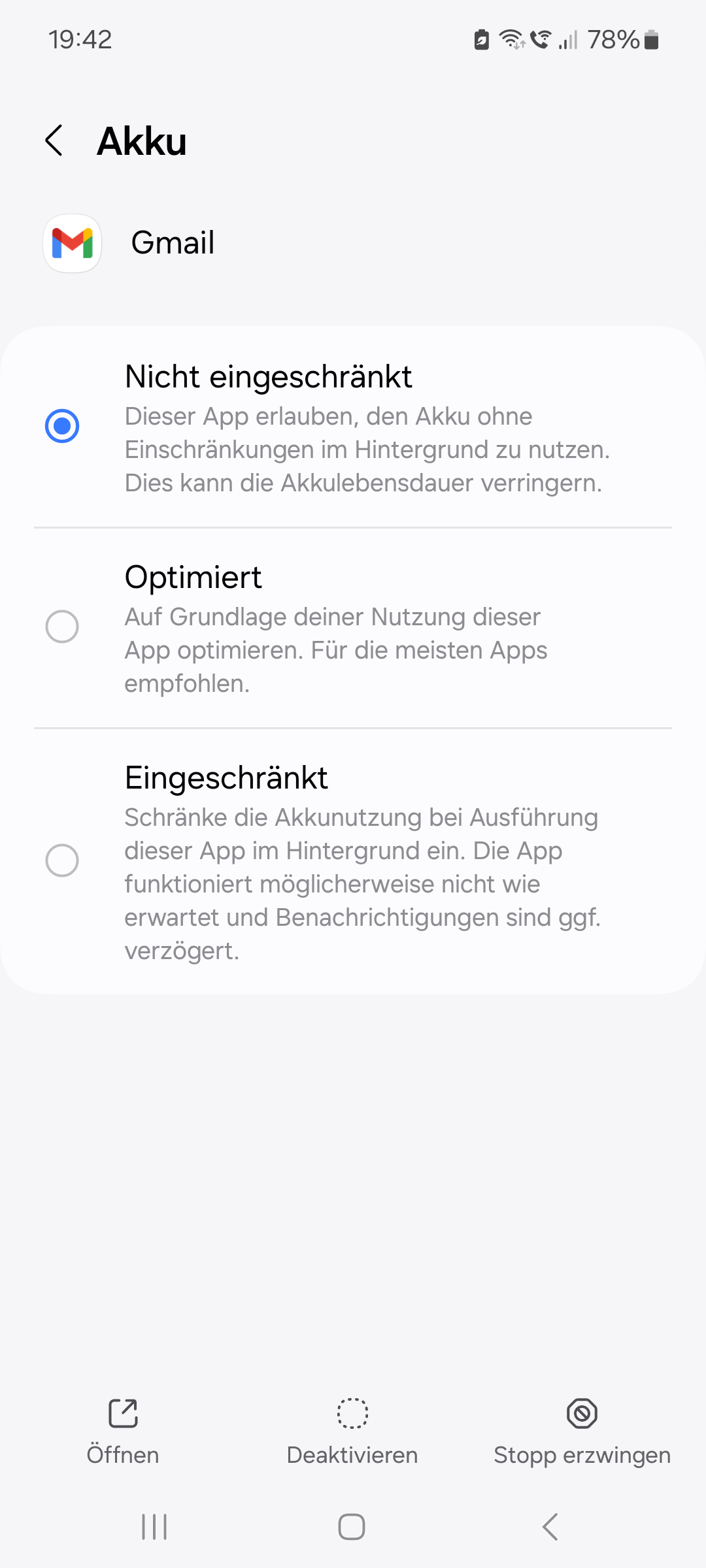Viewport: 706px width, 1568px height.
Task: Force stop Gmail via Stopp erzwingen
Action: pyautogui.click(x=582, y=1432)
